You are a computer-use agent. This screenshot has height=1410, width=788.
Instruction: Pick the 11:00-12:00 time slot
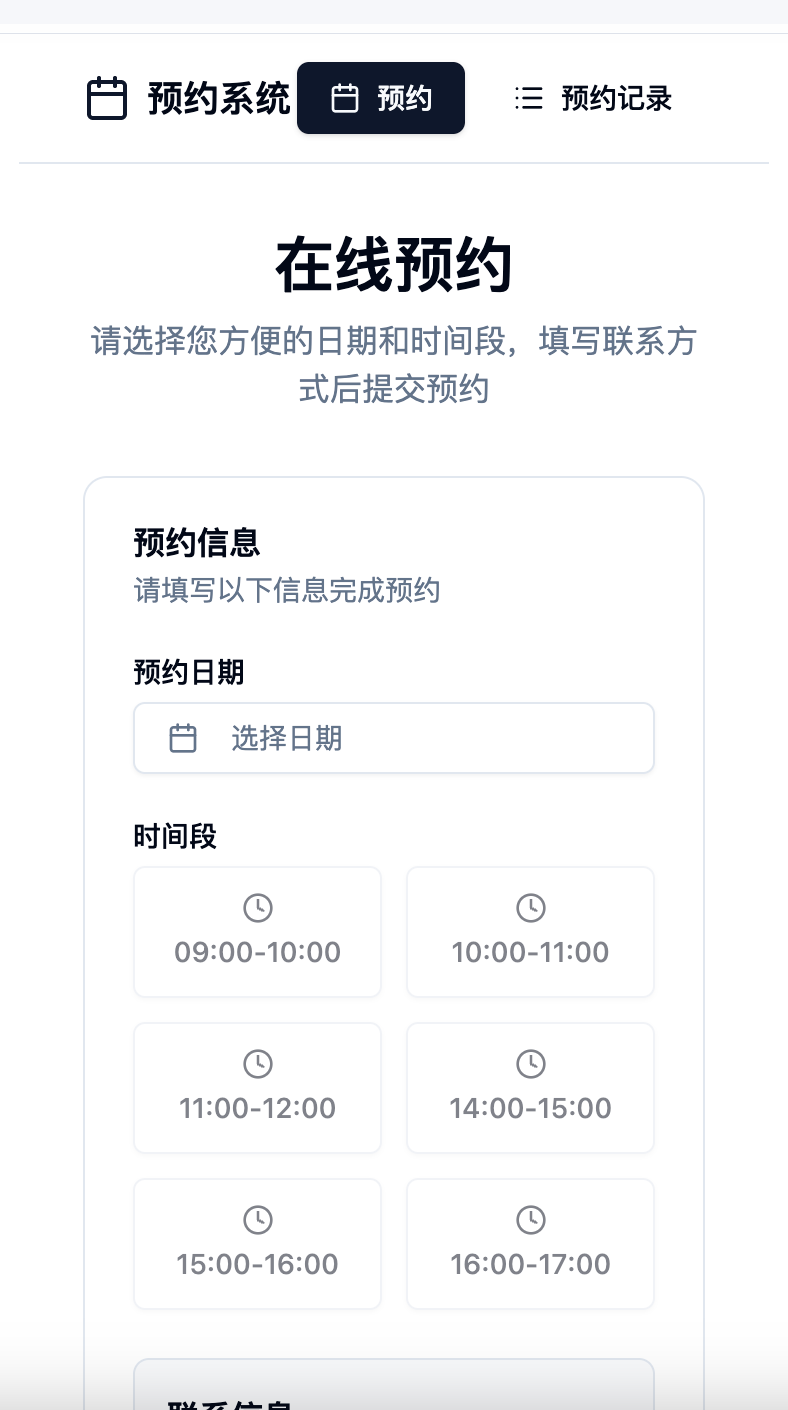[258, 1088]
